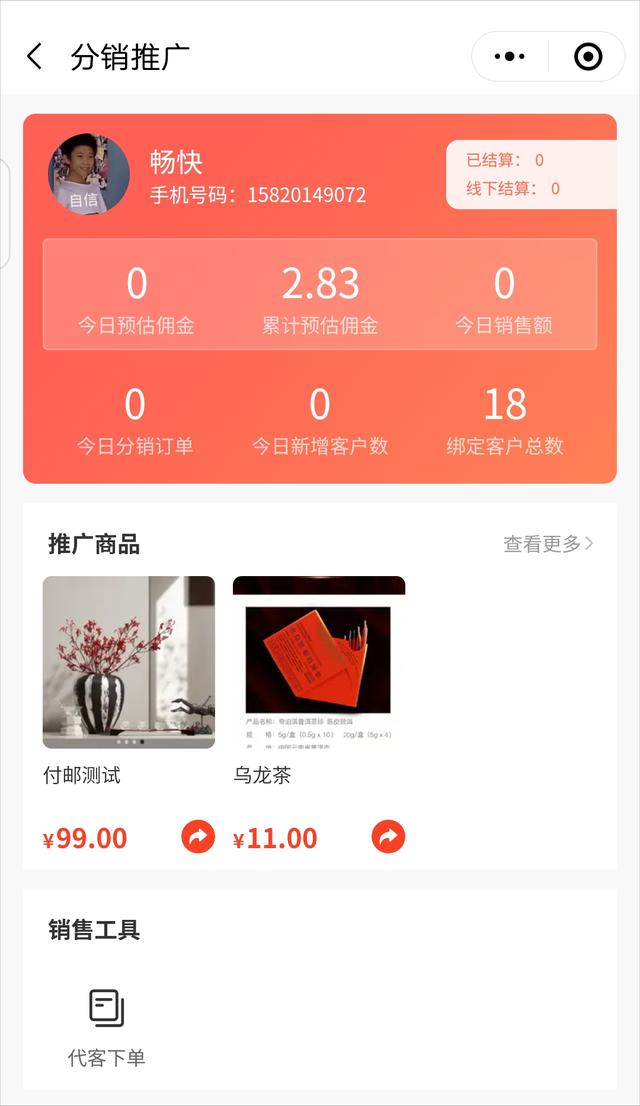Share the 付邮测试 product
The image size is (640, 1106).
tap(198, 836)
